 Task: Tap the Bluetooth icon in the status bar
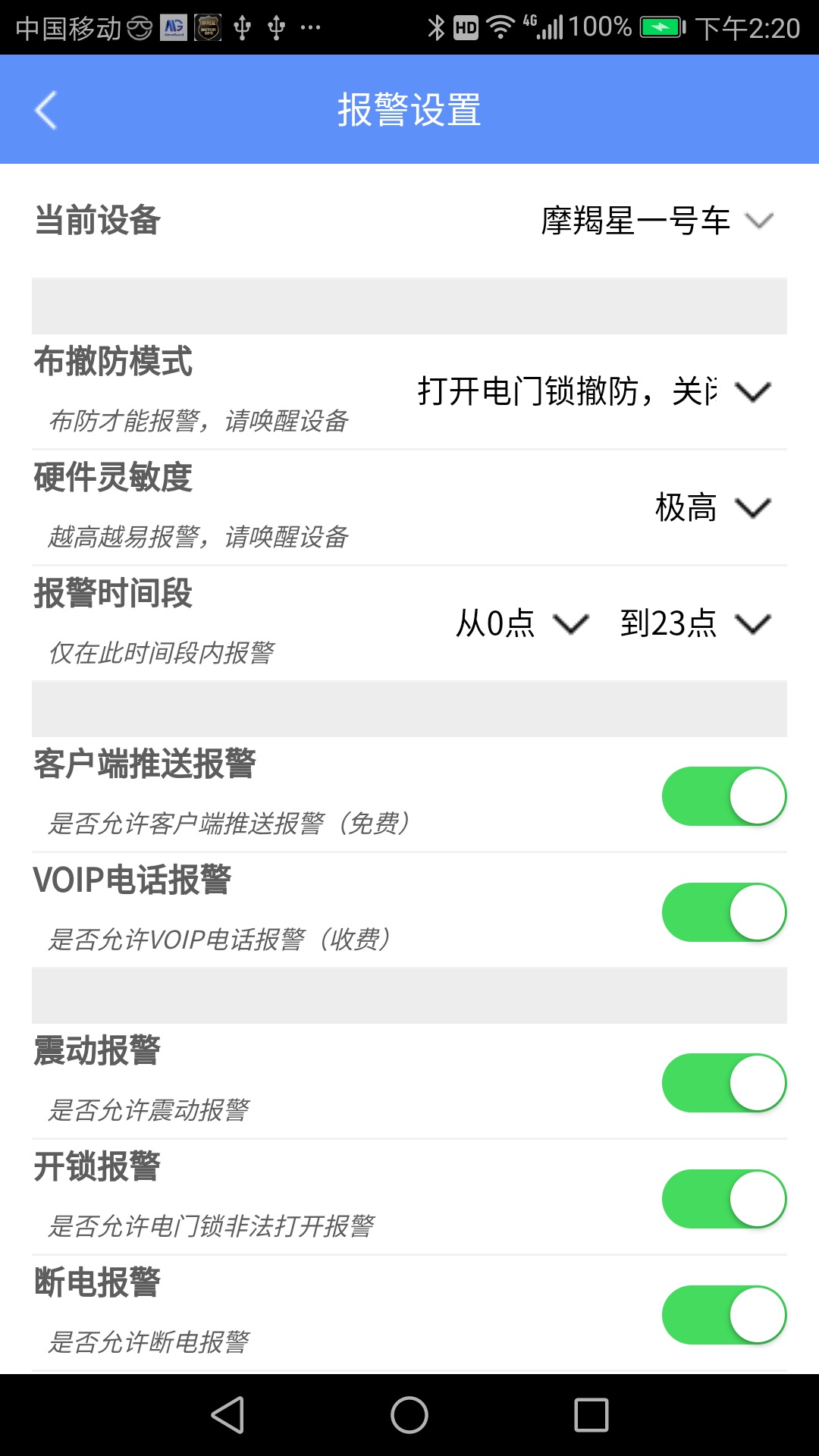(x=437, y=27)
